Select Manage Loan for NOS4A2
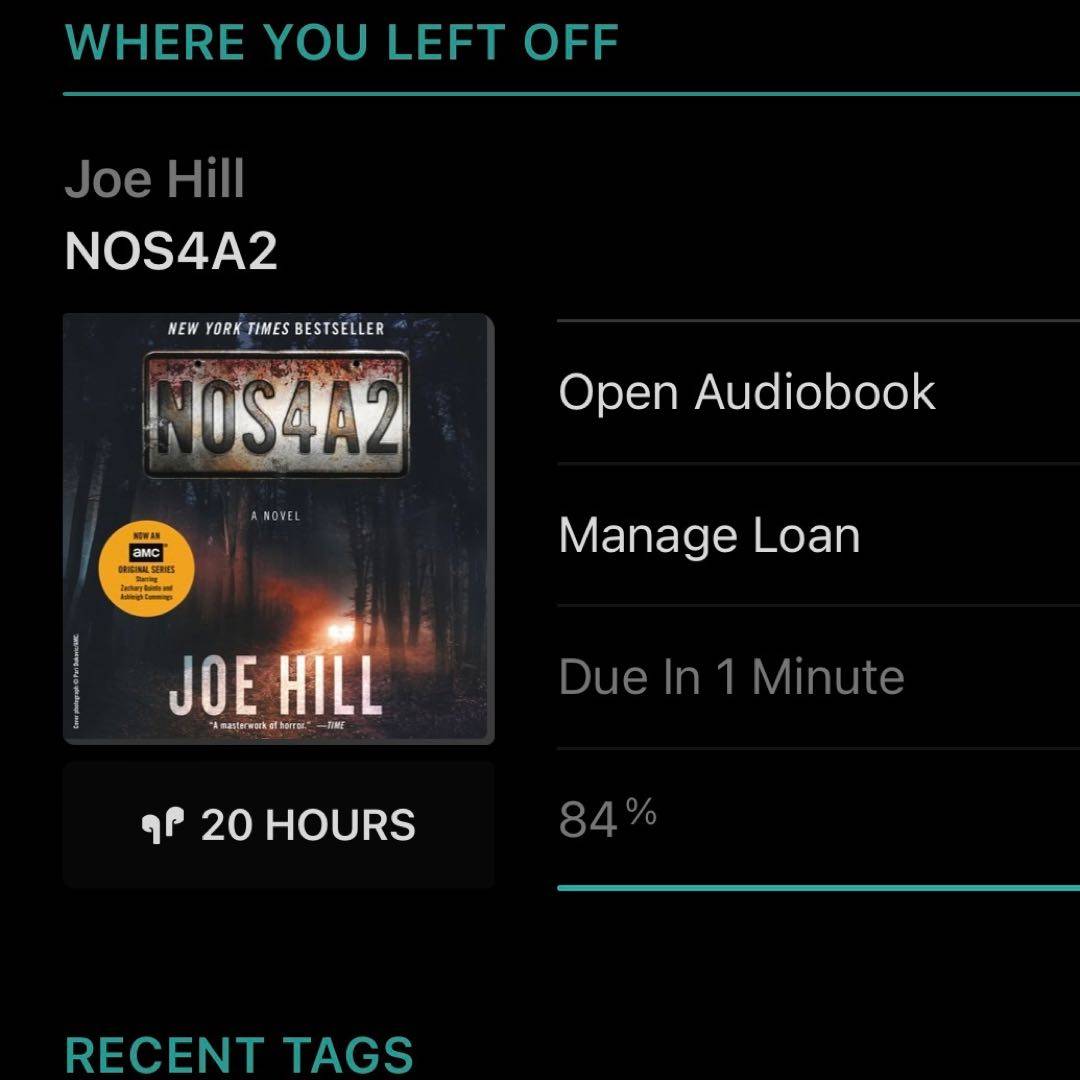Screen dimensions: 1080x1080 coord(709,535)
